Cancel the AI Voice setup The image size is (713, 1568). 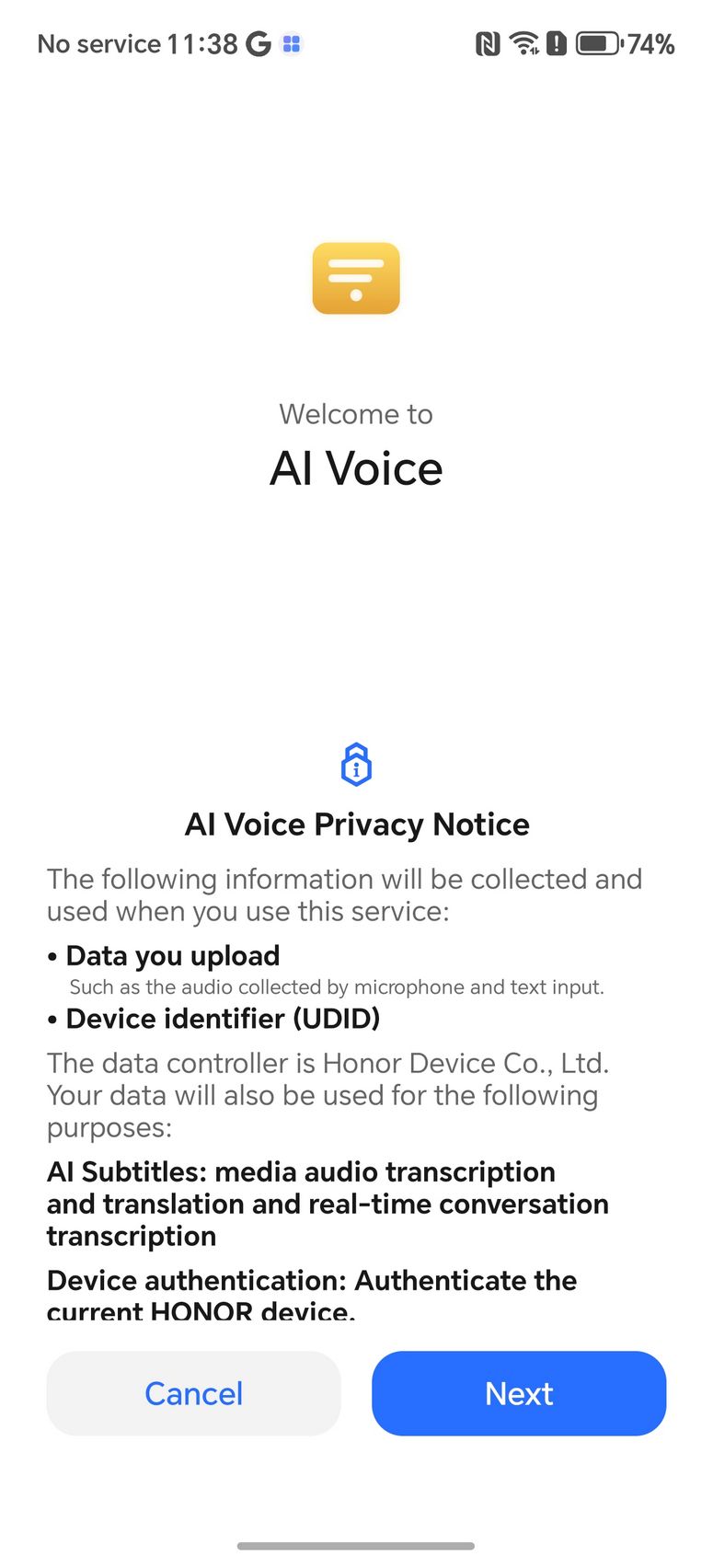(x=193, y=1392)
